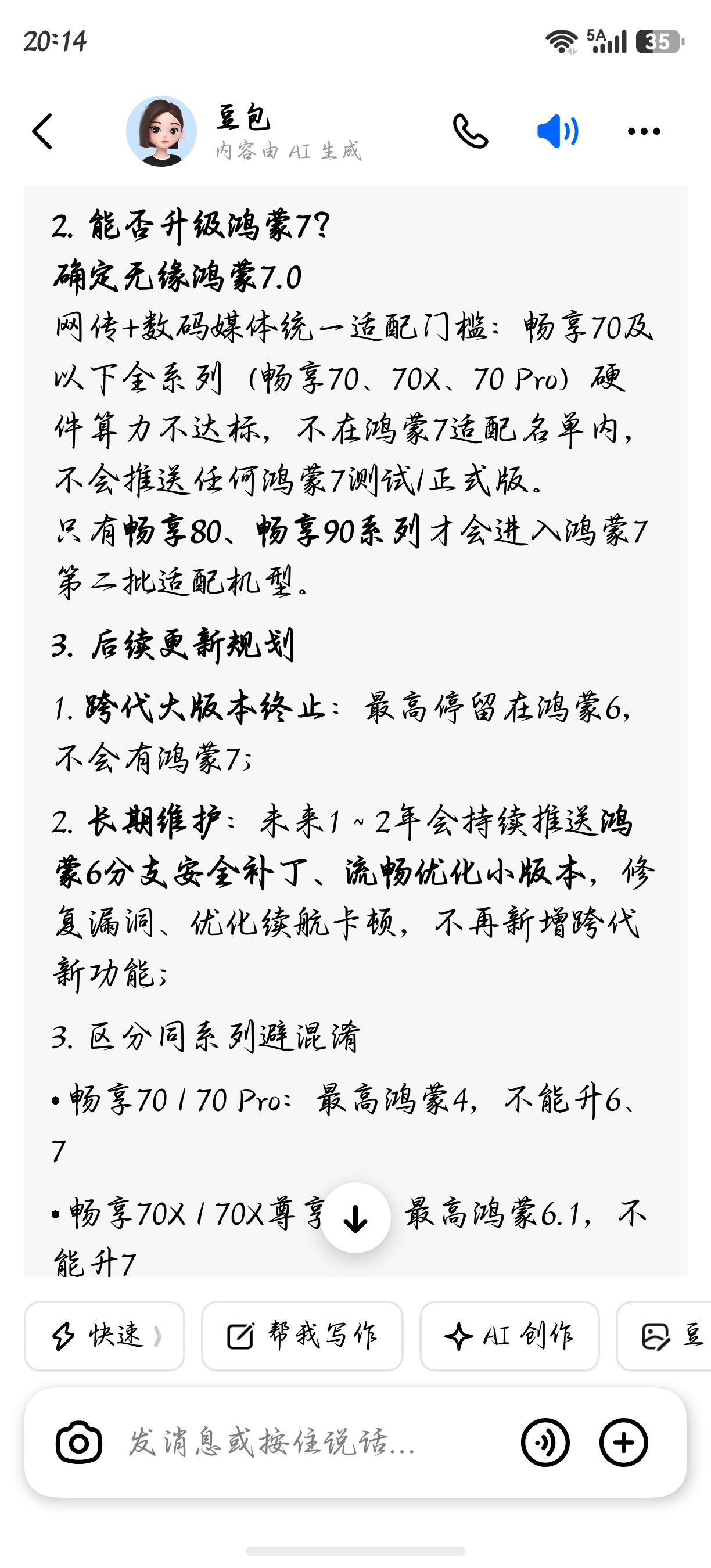This screenshot has width=711, height=1568.
Task: Open the plus attachment menu
Action: point(623,1443)
